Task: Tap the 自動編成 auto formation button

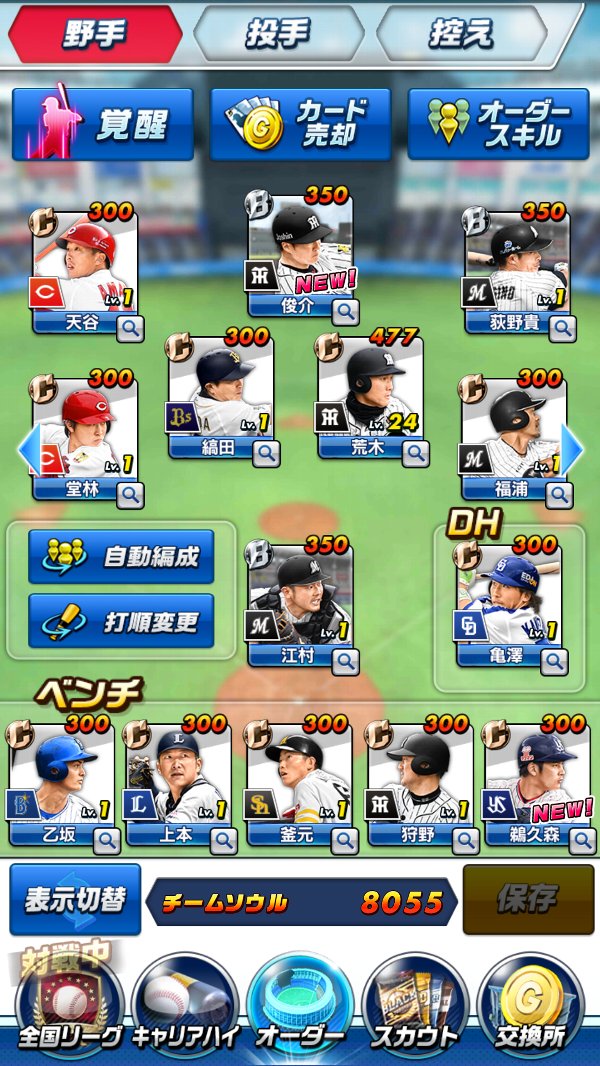Action: pyautogui.click(x=121, y=557)
